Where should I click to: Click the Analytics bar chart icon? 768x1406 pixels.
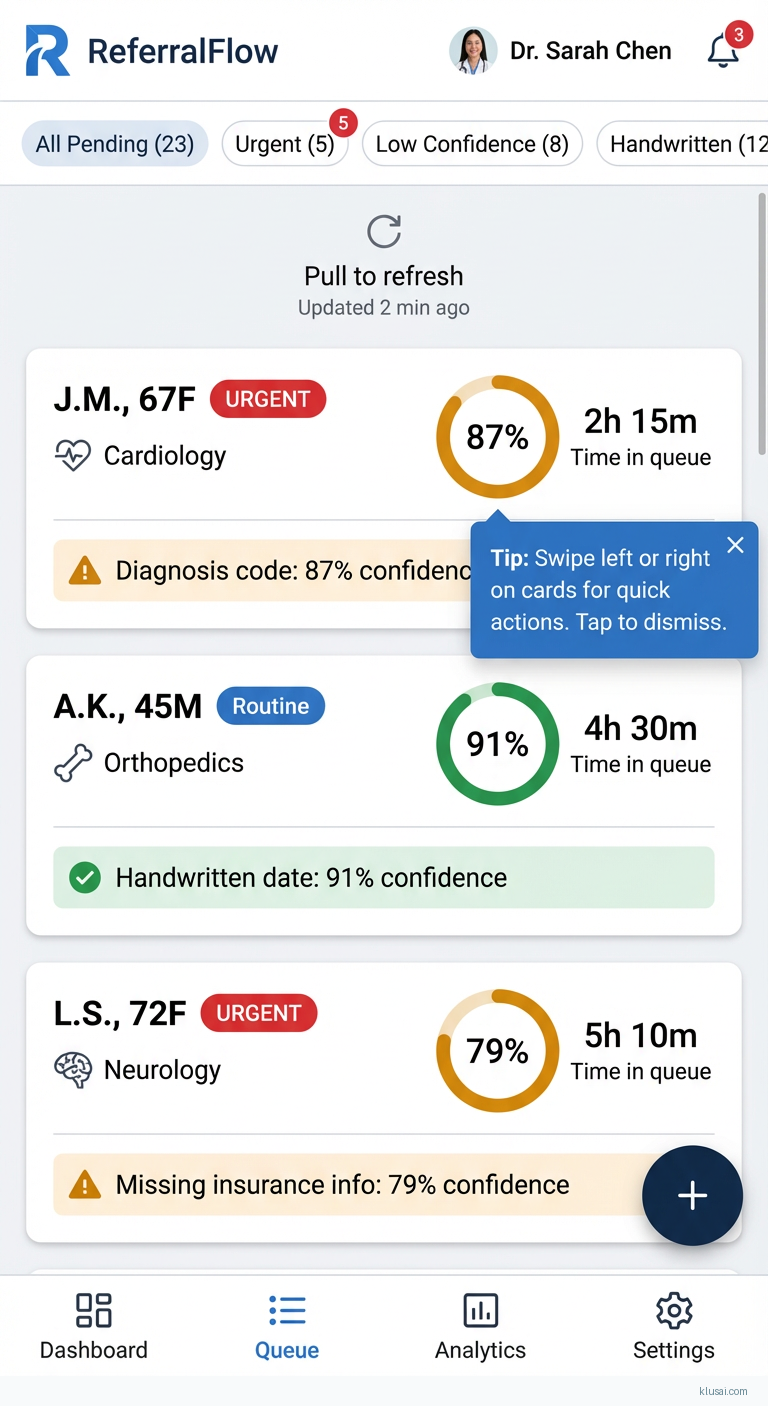[480, 1310]
